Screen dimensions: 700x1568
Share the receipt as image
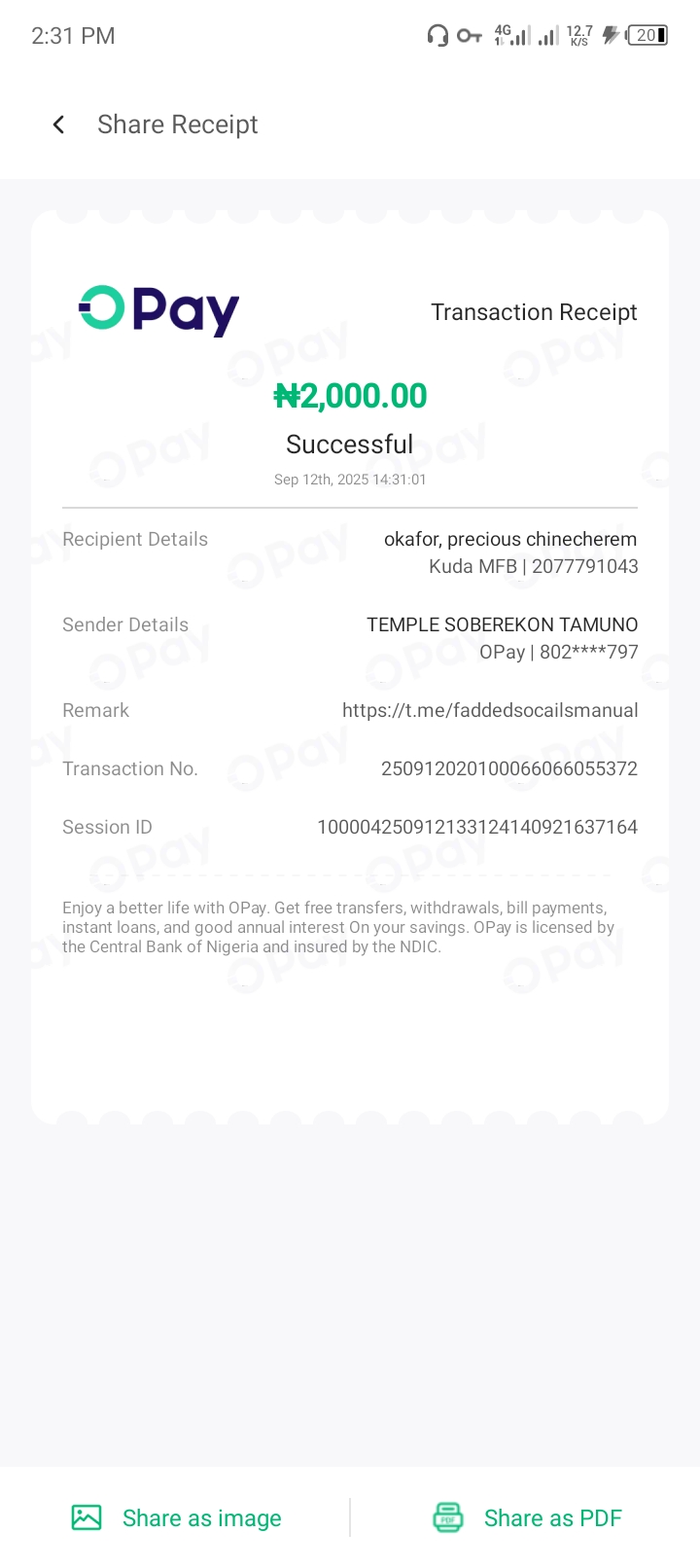pos(177,1517)
